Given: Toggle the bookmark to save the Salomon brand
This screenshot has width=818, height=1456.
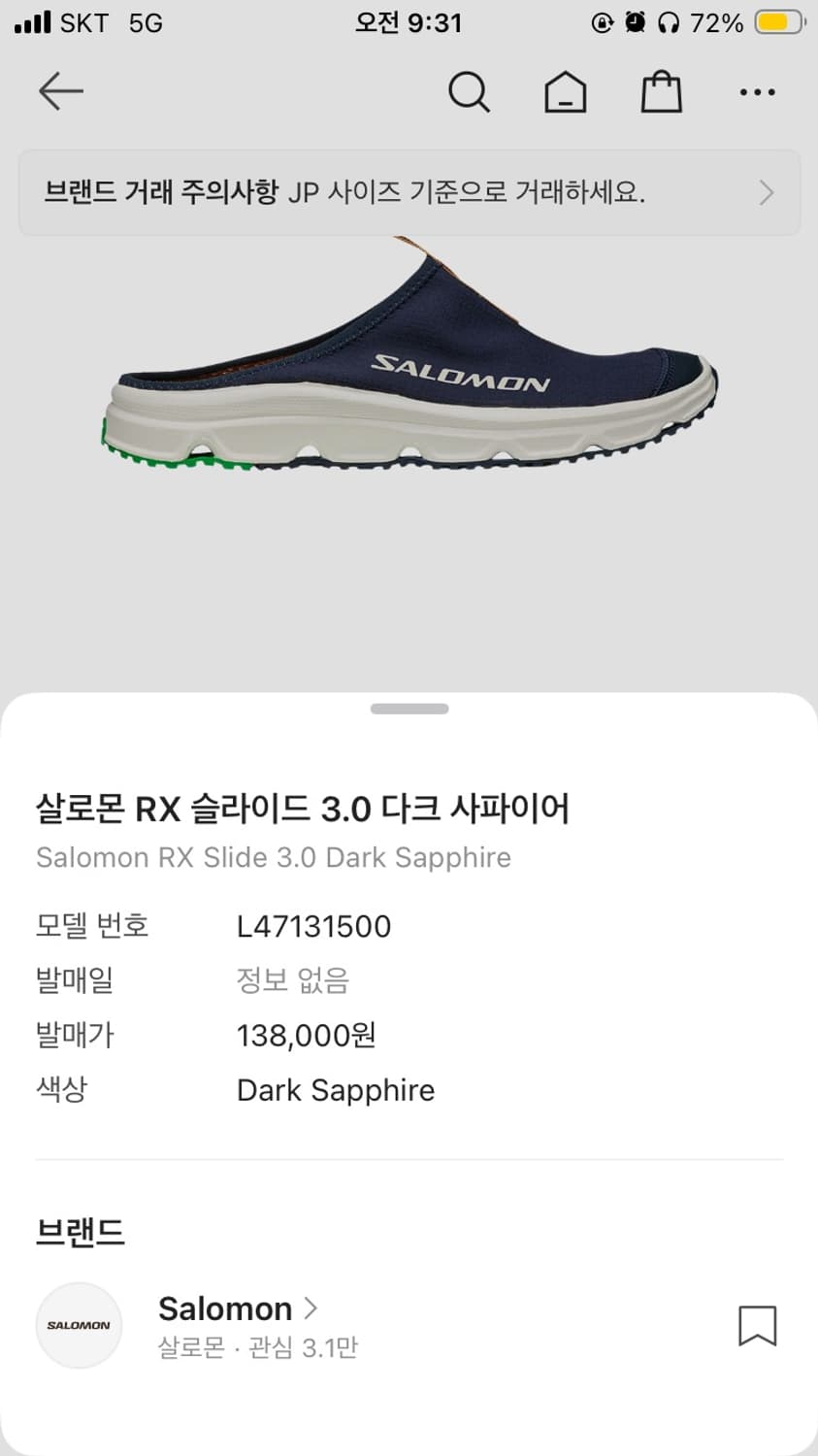Looking at the screenshot, I should coord(758,1325).
